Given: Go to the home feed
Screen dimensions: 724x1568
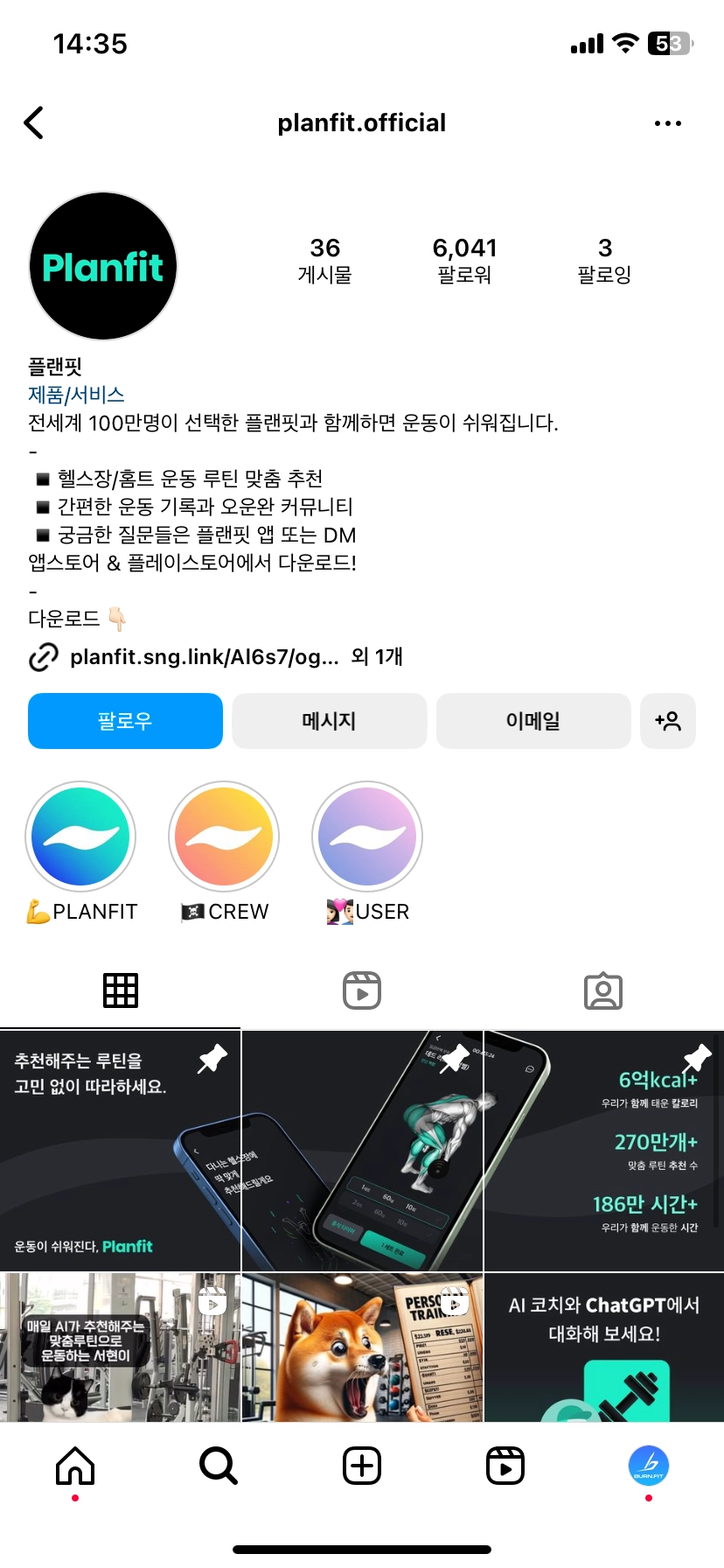Looking at the screenshot, I should pos(75,1466).
